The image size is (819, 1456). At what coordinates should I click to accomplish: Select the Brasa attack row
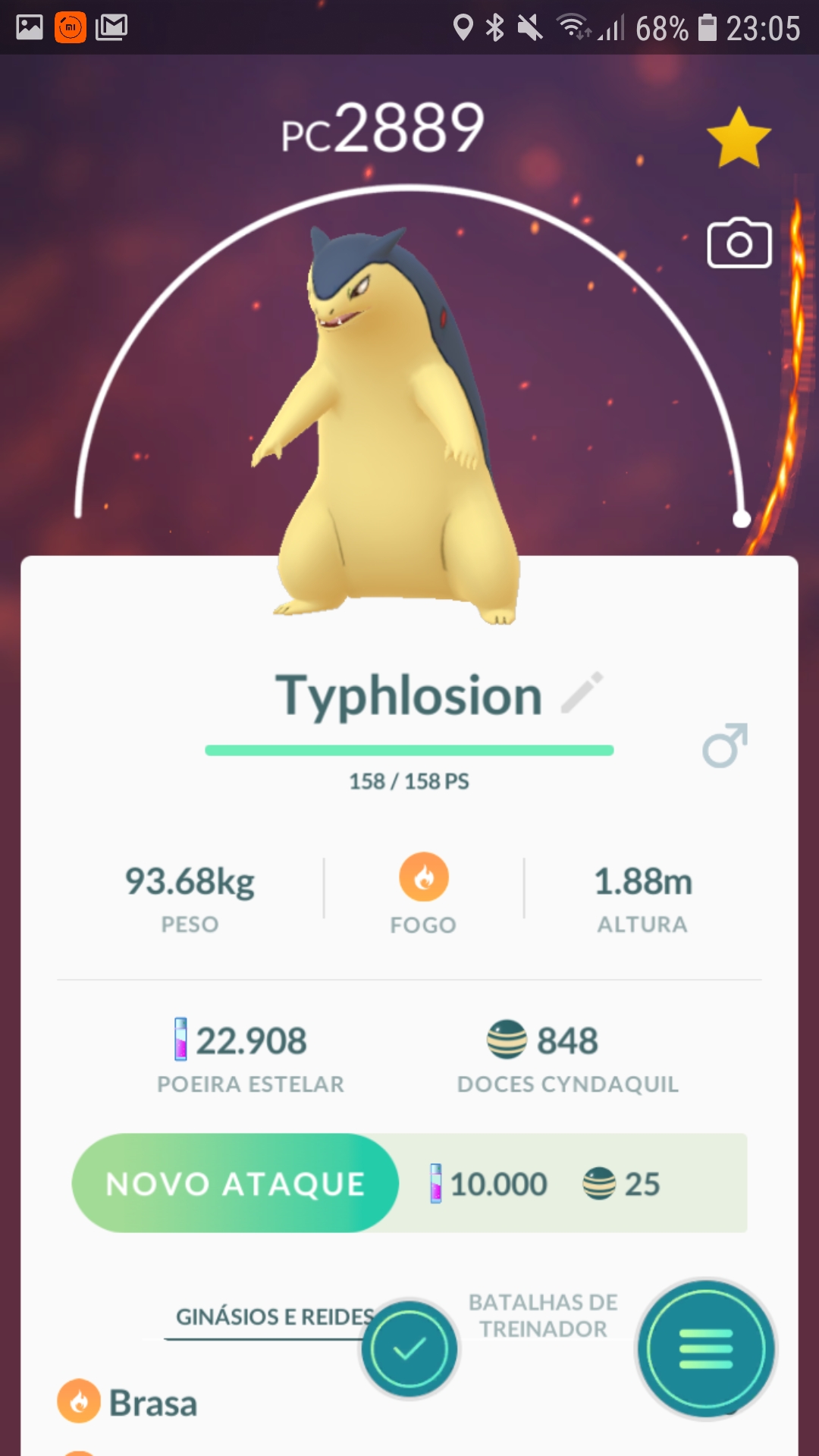pos(152,1403)
